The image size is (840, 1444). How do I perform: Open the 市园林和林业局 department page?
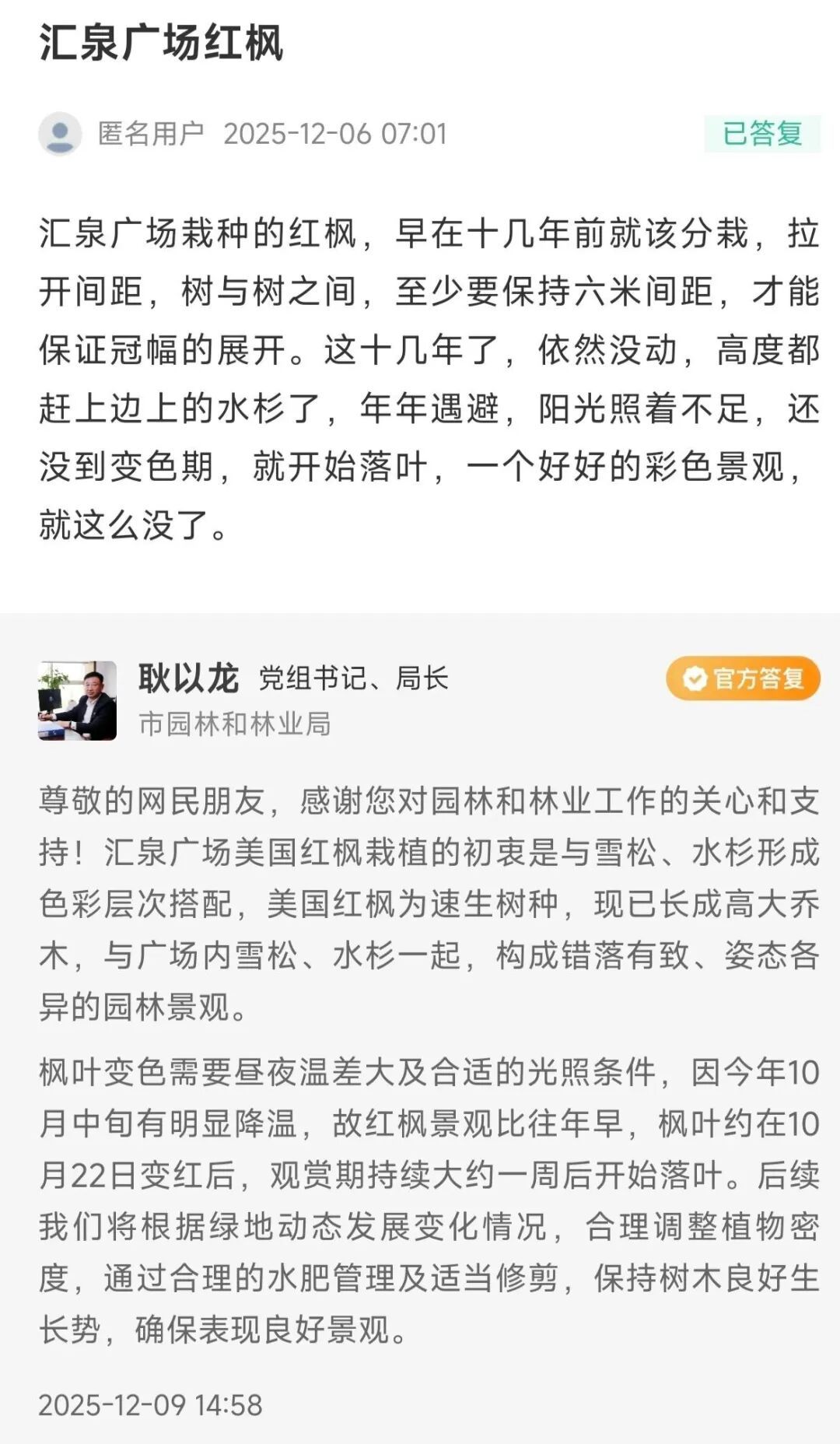point(232,724)
